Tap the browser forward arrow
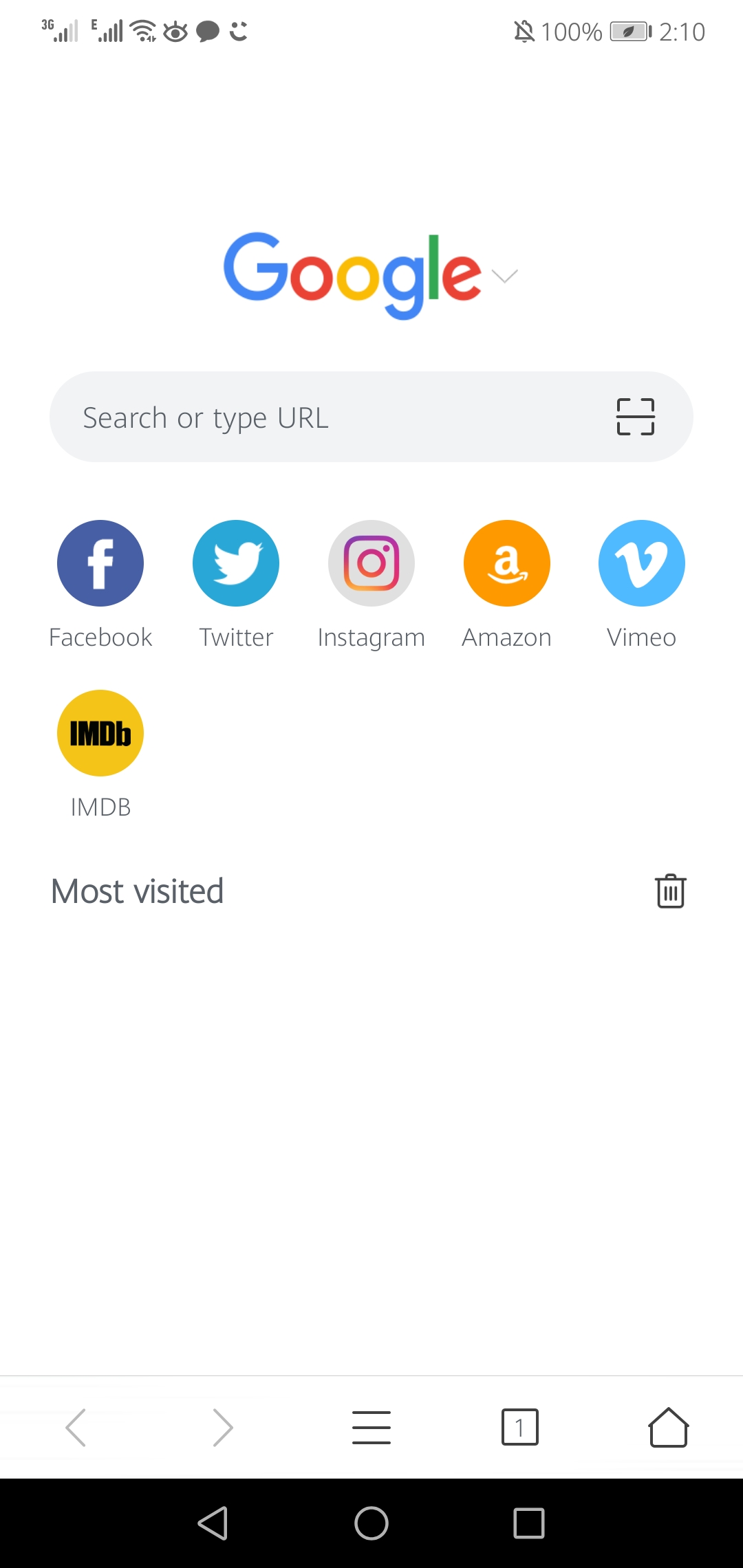The image size is (743, 1568). (223, 1427)
